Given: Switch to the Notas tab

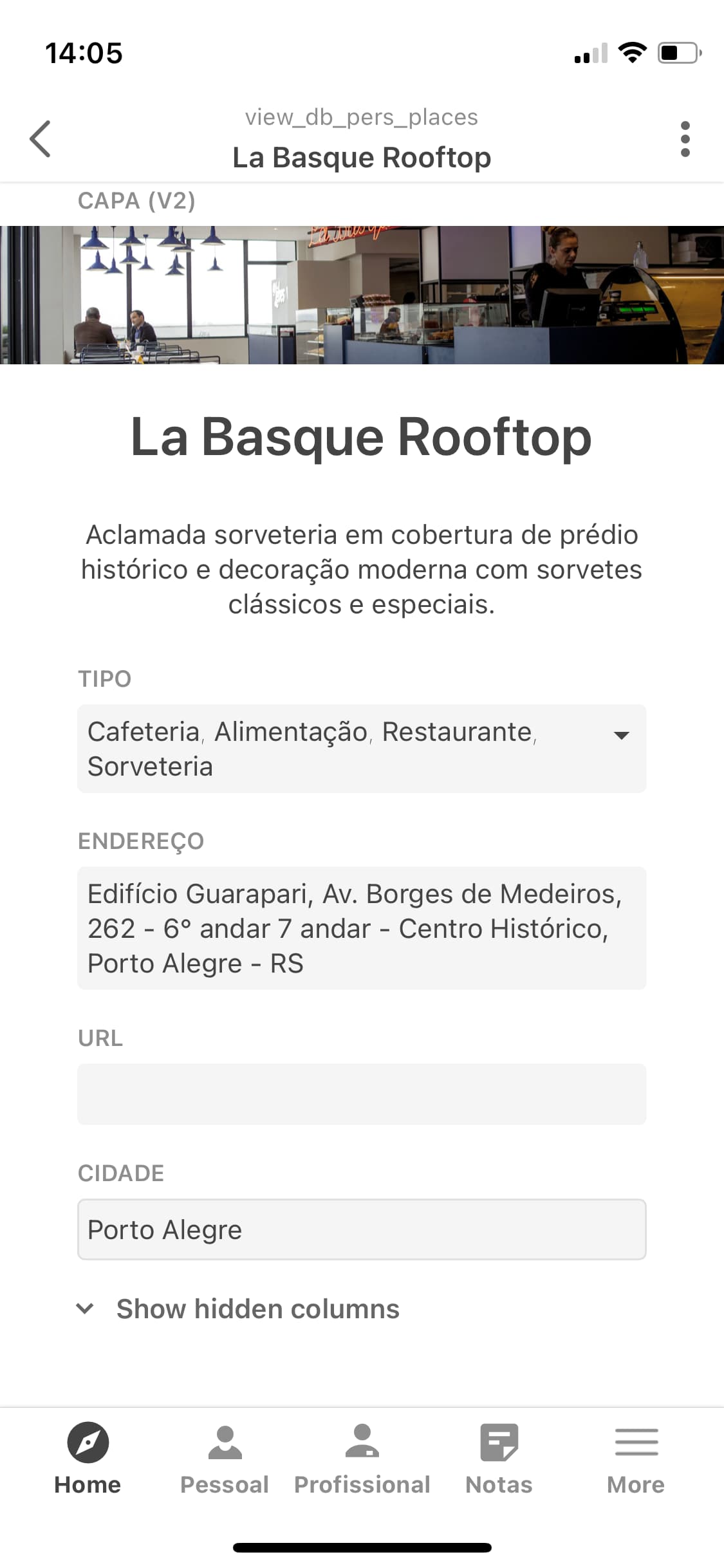Looking at the screenshot, I should [x=499, y=1458].
